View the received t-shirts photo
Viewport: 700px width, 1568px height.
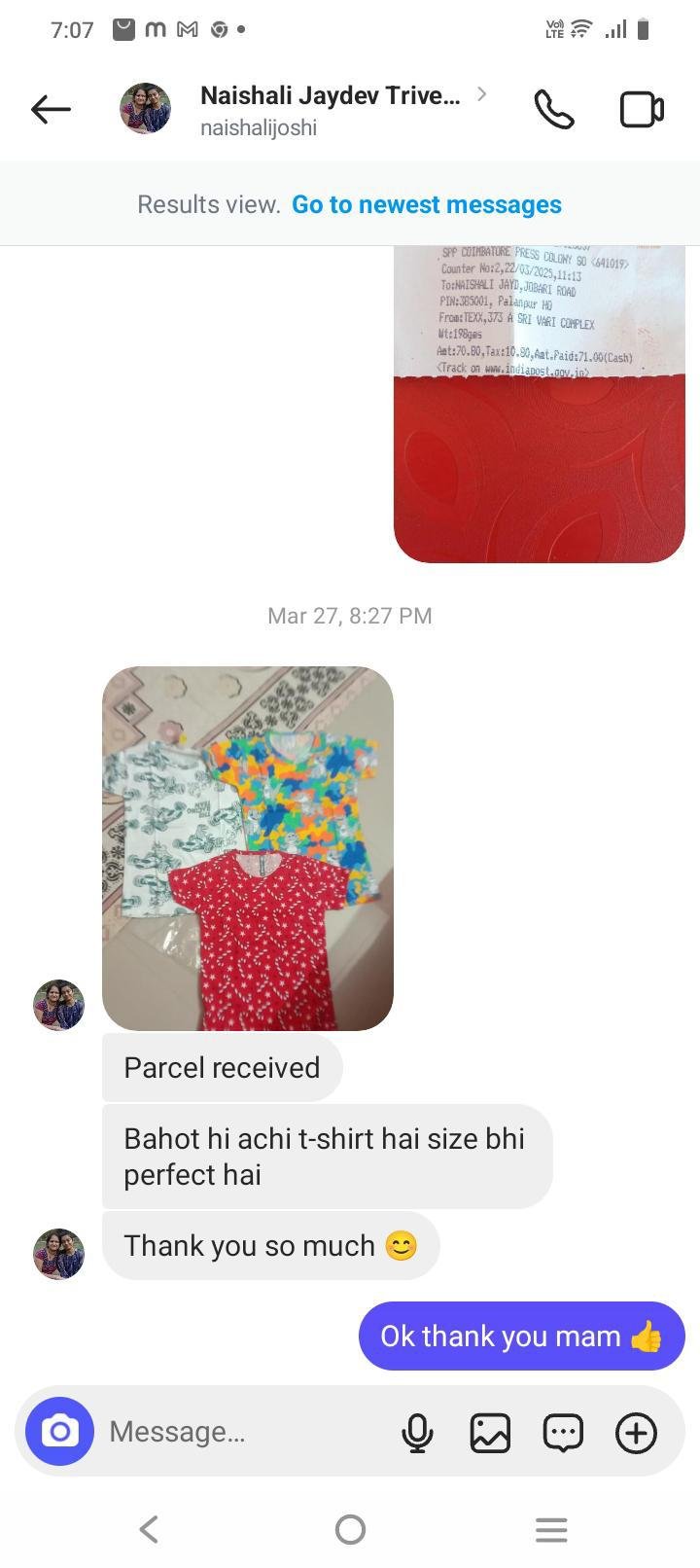(248, 848)
